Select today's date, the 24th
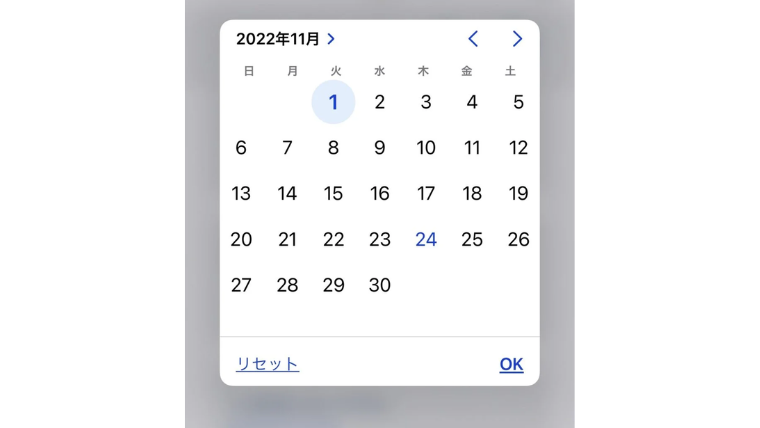 [426, 240]
